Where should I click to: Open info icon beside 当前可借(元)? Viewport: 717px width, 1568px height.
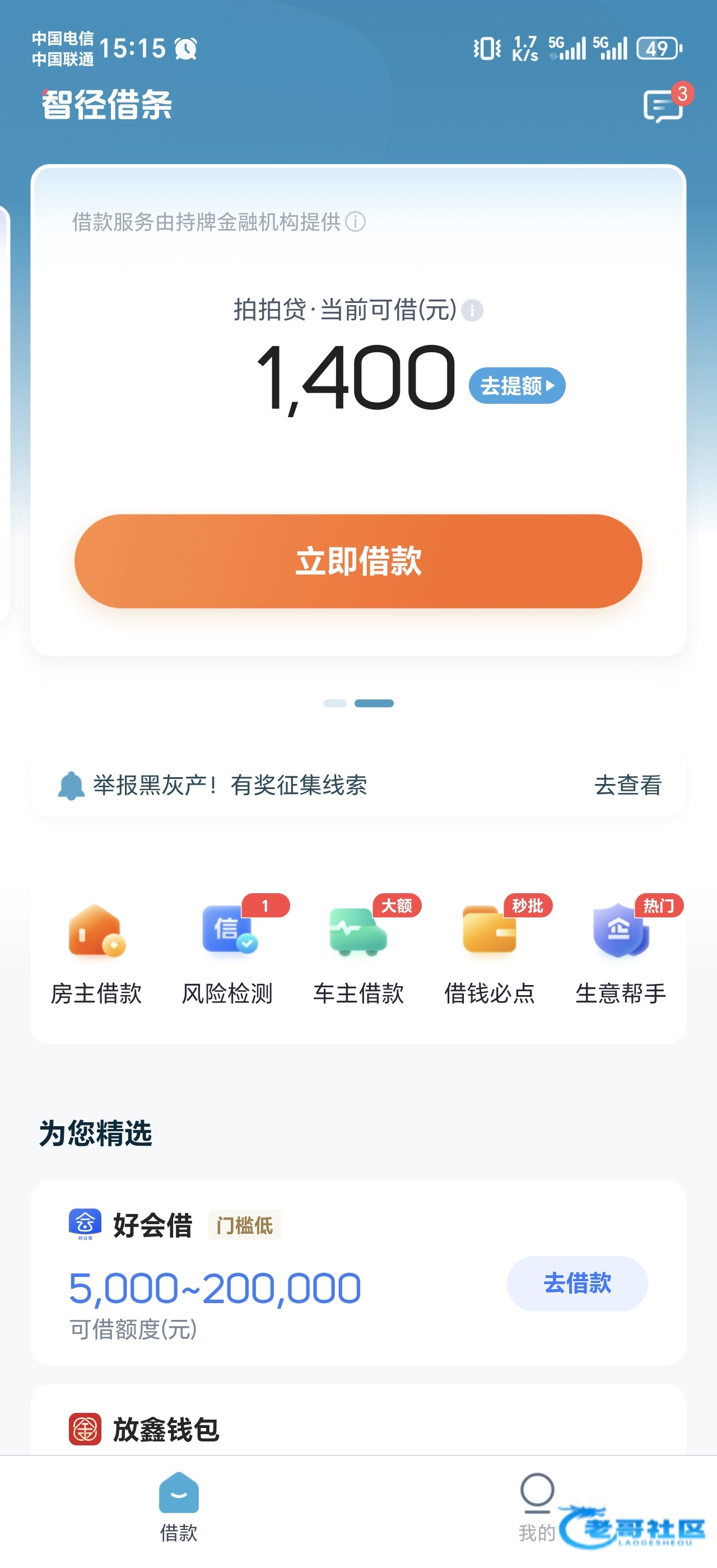coord(472,310)
